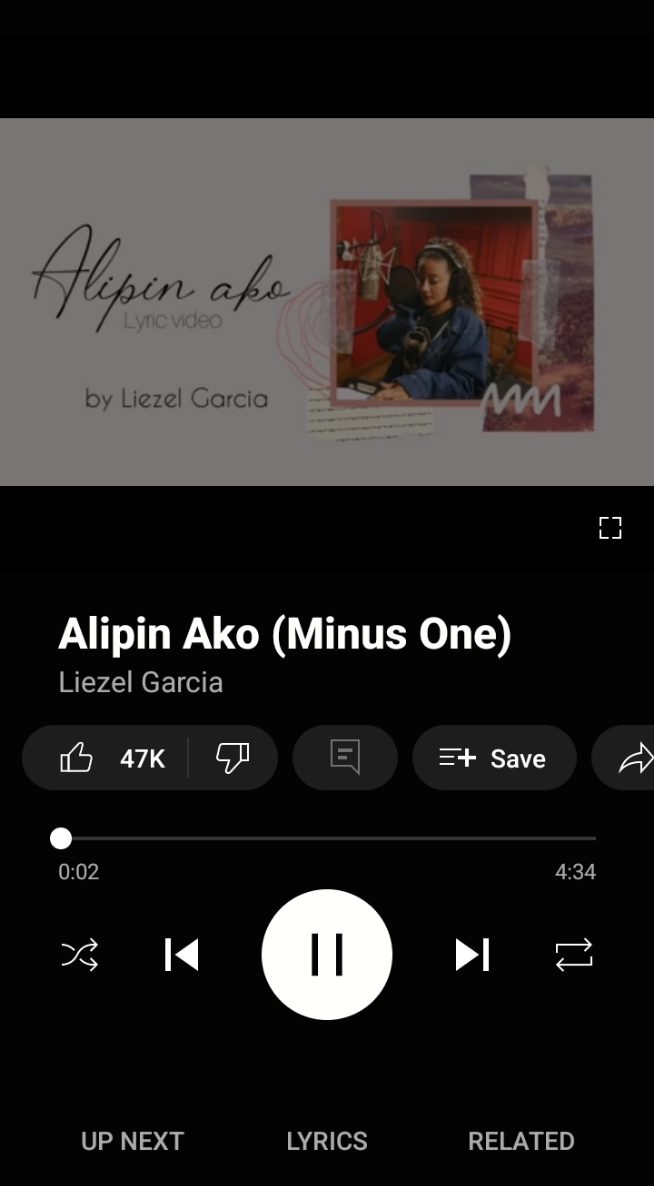Open artist Liezel Garcia
This screenshot has height=1186, width=654.
(141, 683)
